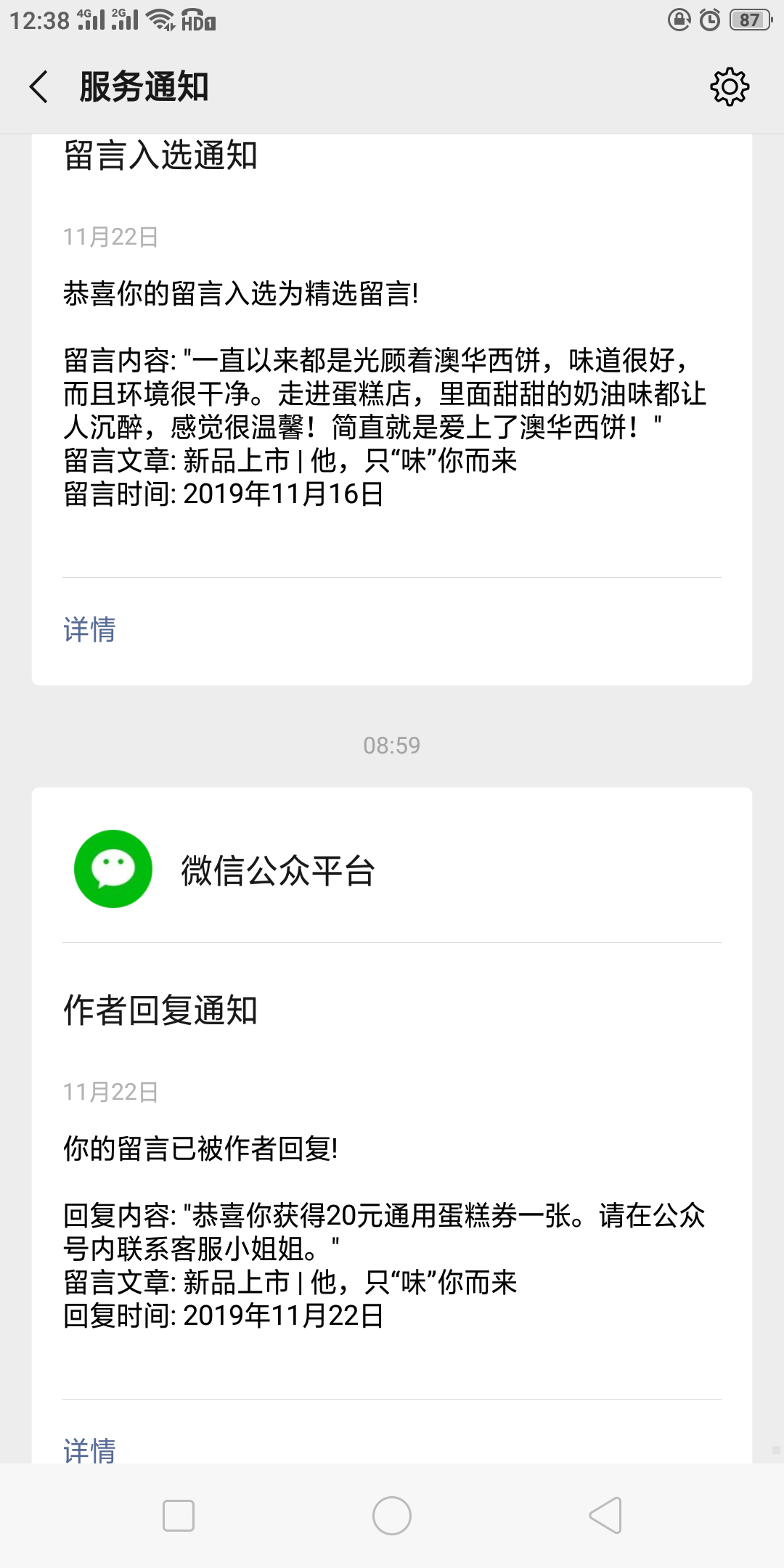Open the 微信公众平台 account header
This screenshot has height=1568, width=784.
click(392, 869)
